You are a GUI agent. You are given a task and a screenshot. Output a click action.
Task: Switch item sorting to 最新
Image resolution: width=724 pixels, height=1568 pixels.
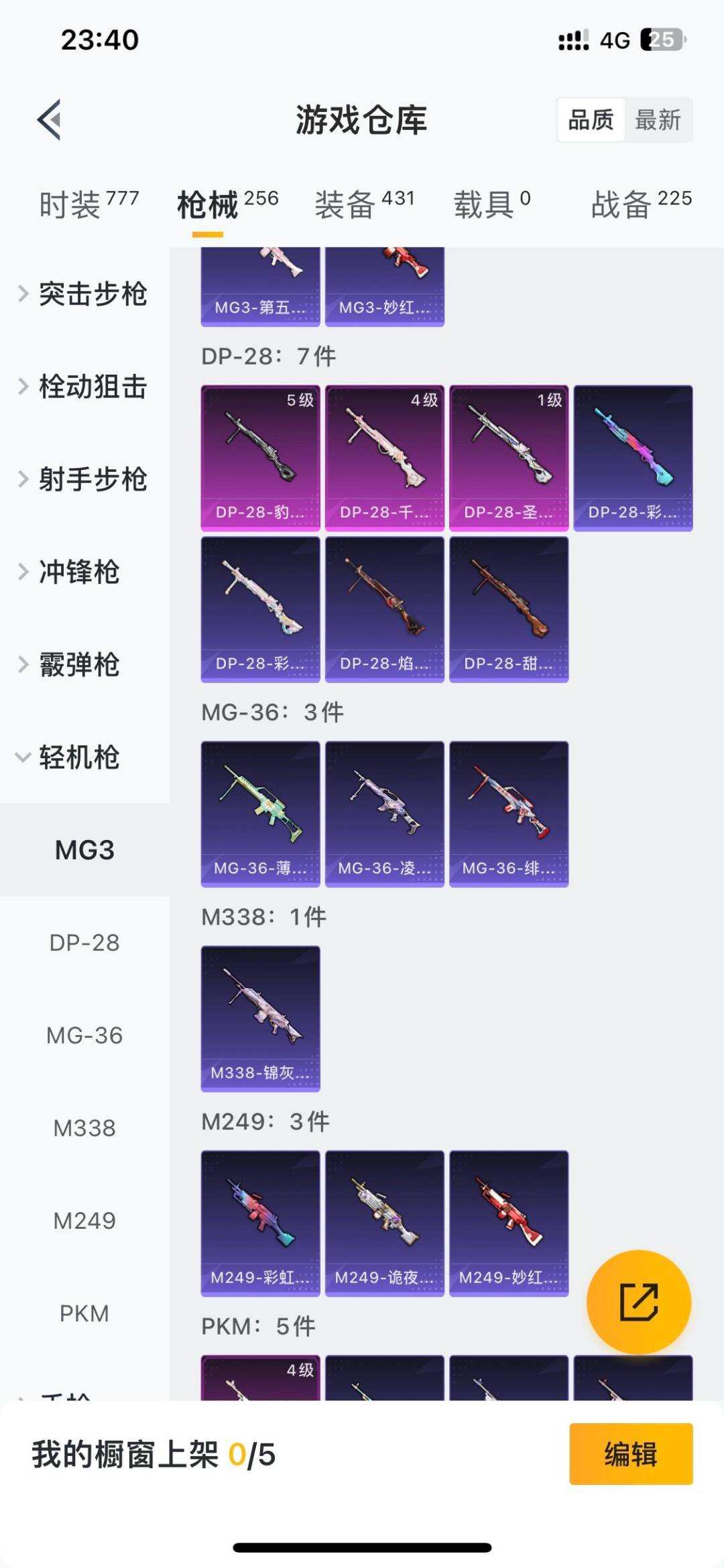(658, 121)
